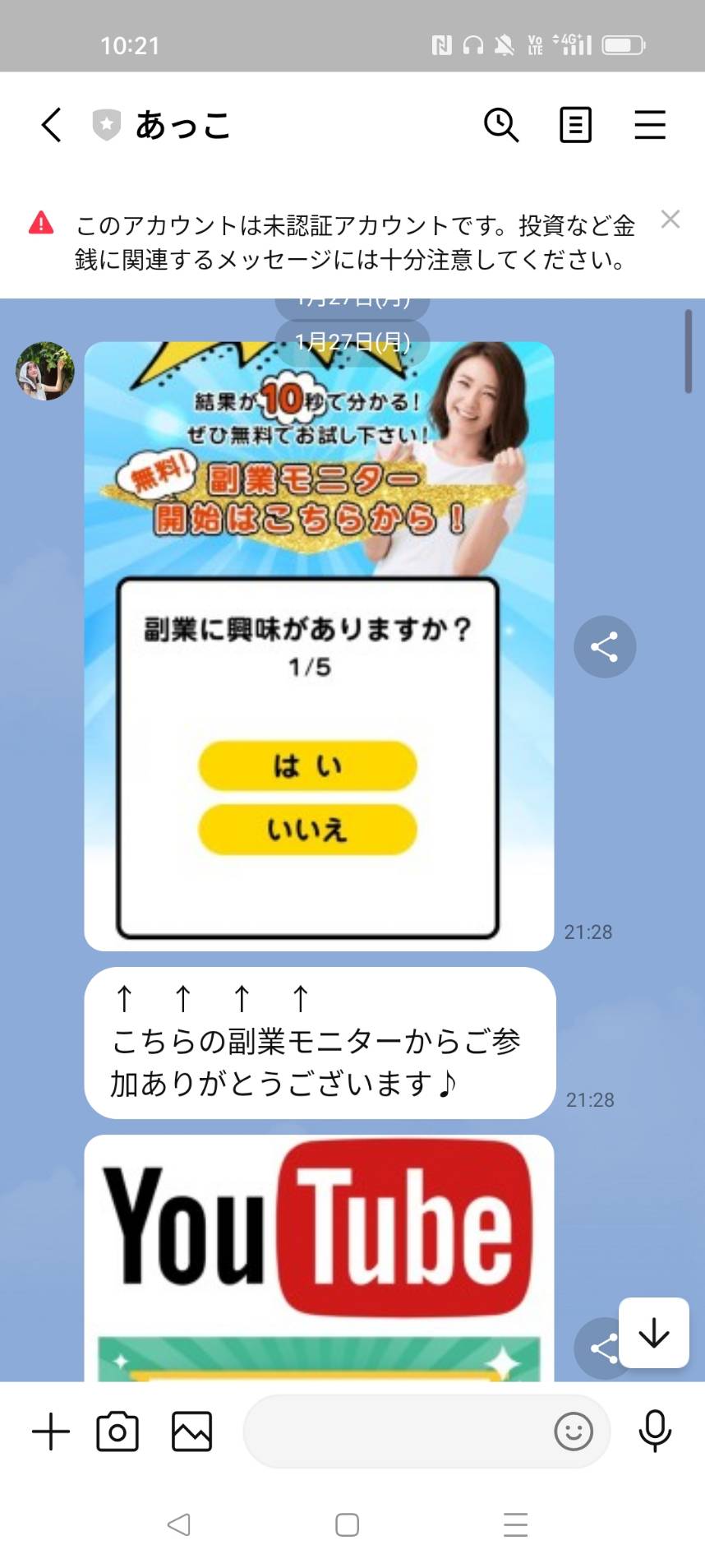Jump to the latest messages

click(x=654, y=1333)
